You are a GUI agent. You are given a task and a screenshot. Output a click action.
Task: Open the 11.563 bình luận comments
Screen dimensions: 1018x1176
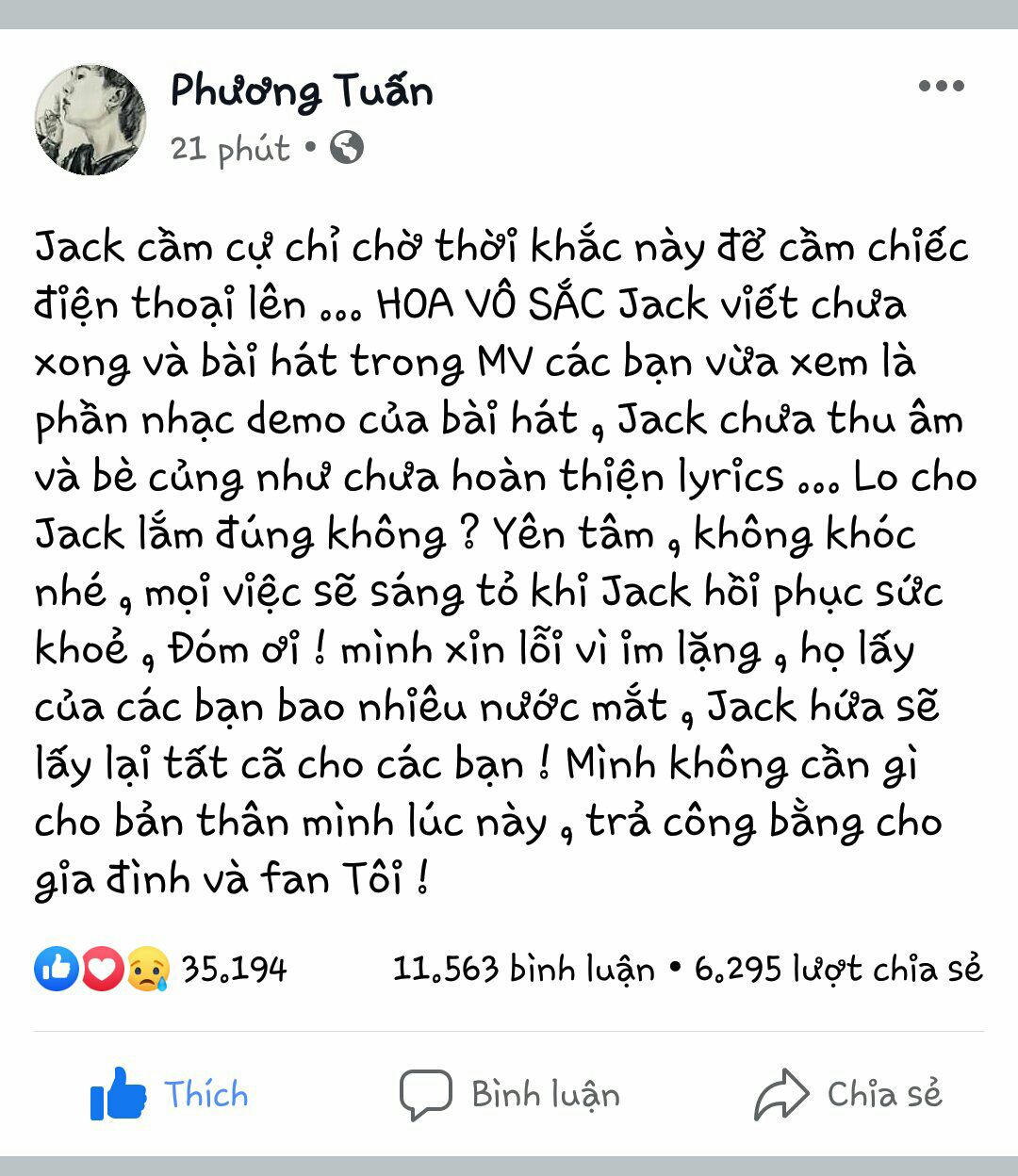523,969
